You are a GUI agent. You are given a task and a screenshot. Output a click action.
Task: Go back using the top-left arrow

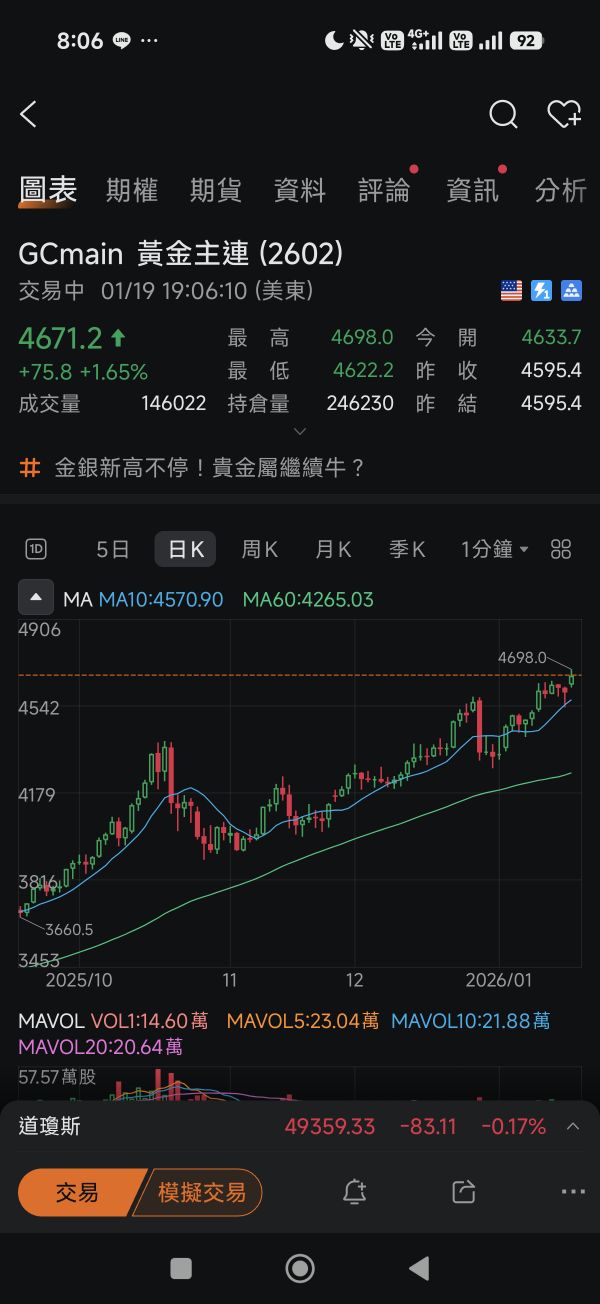point(28,115)
